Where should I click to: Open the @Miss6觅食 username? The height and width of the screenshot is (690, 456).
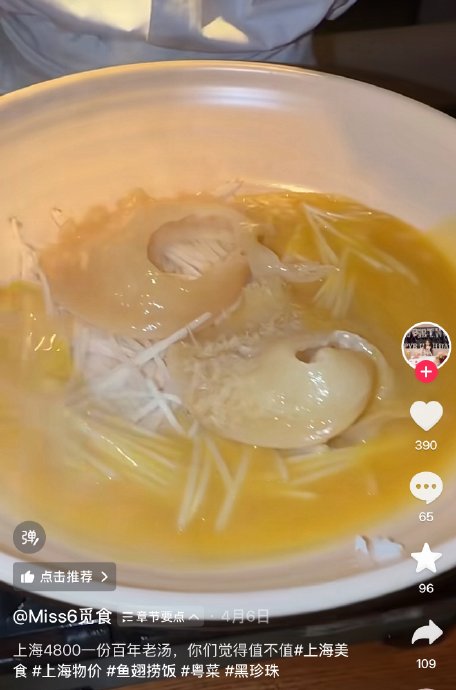point(63,617)
